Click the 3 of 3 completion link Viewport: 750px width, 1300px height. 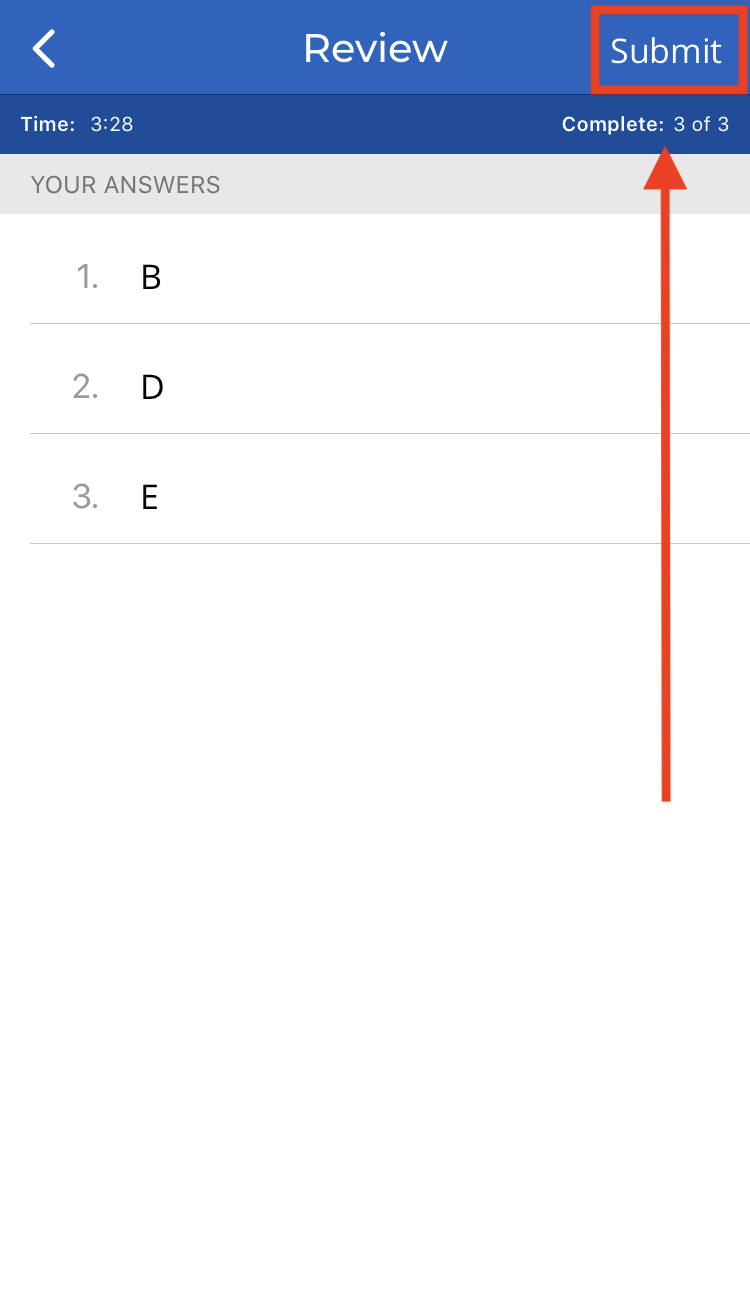point(700,124)
